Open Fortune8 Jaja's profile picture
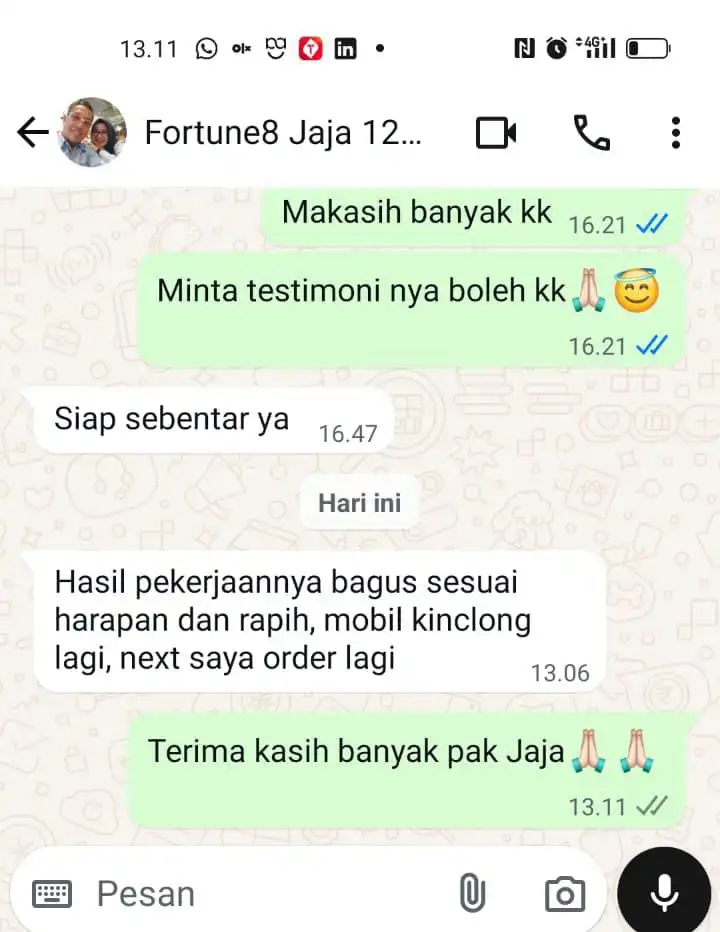This screenshot has width=720, height=932. 93,132
